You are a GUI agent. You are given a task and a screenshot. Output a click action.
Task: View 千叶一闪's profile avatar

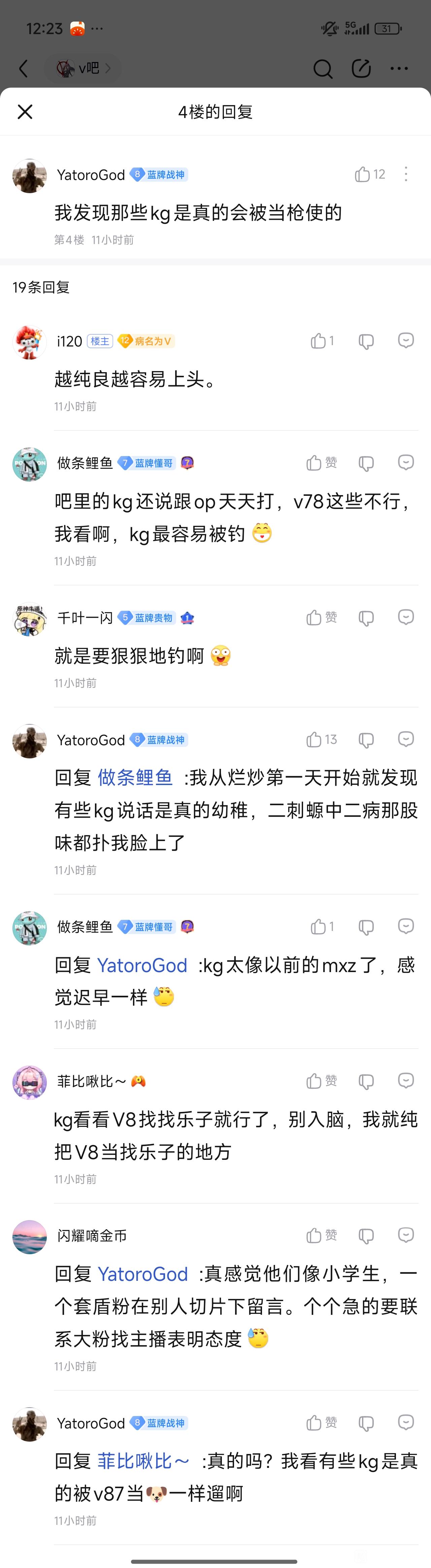coord(29,619)
